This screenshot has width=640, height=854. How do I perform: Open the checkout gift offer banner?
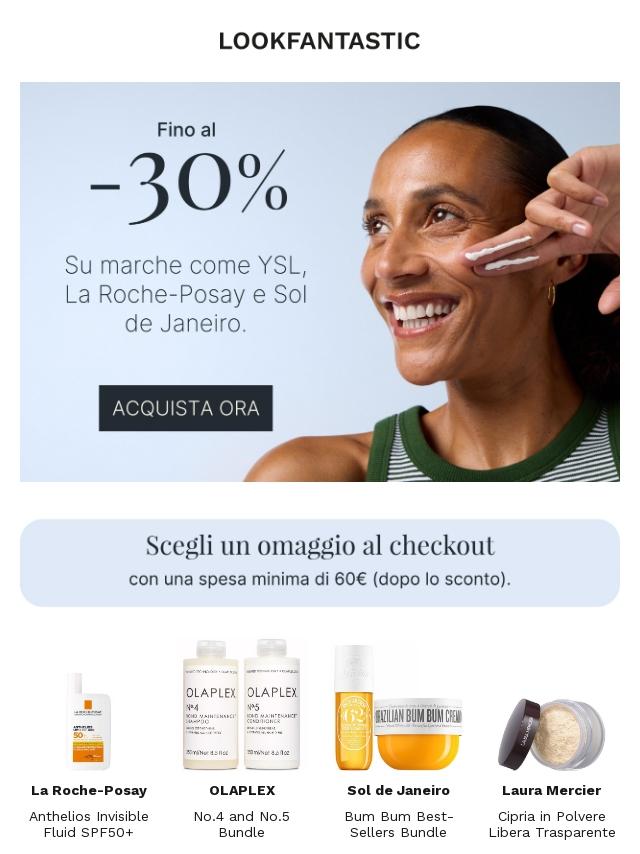pyautogui.click(x=319, y=562)
